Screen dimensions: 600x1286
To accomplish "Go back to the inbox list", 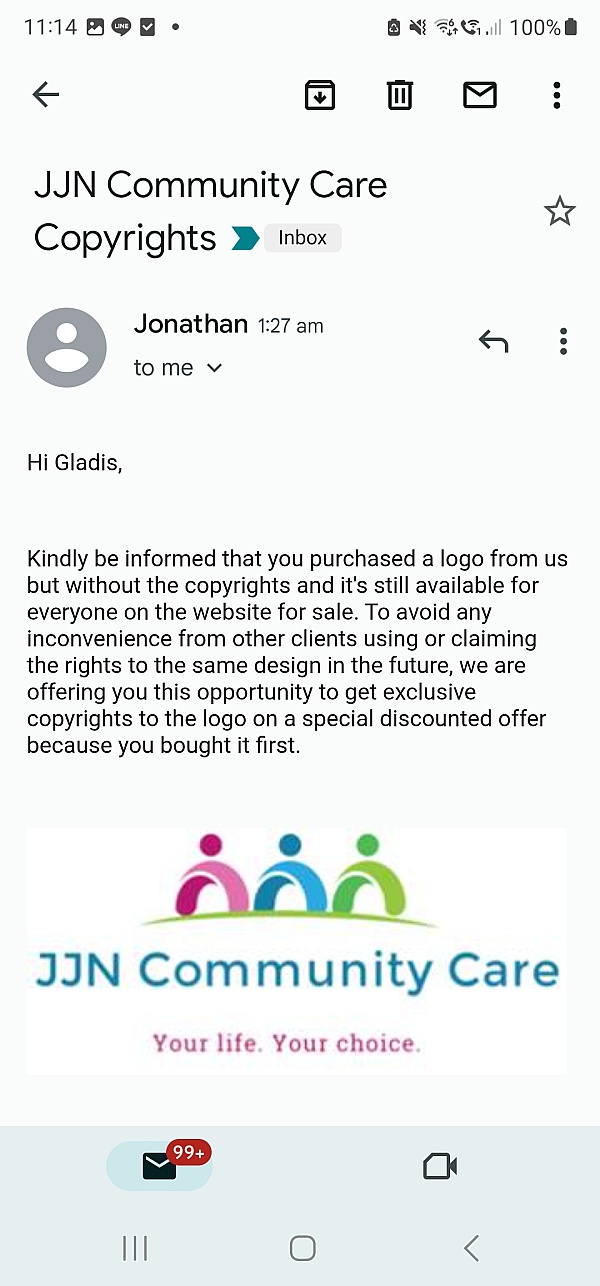I will (46, 95).
